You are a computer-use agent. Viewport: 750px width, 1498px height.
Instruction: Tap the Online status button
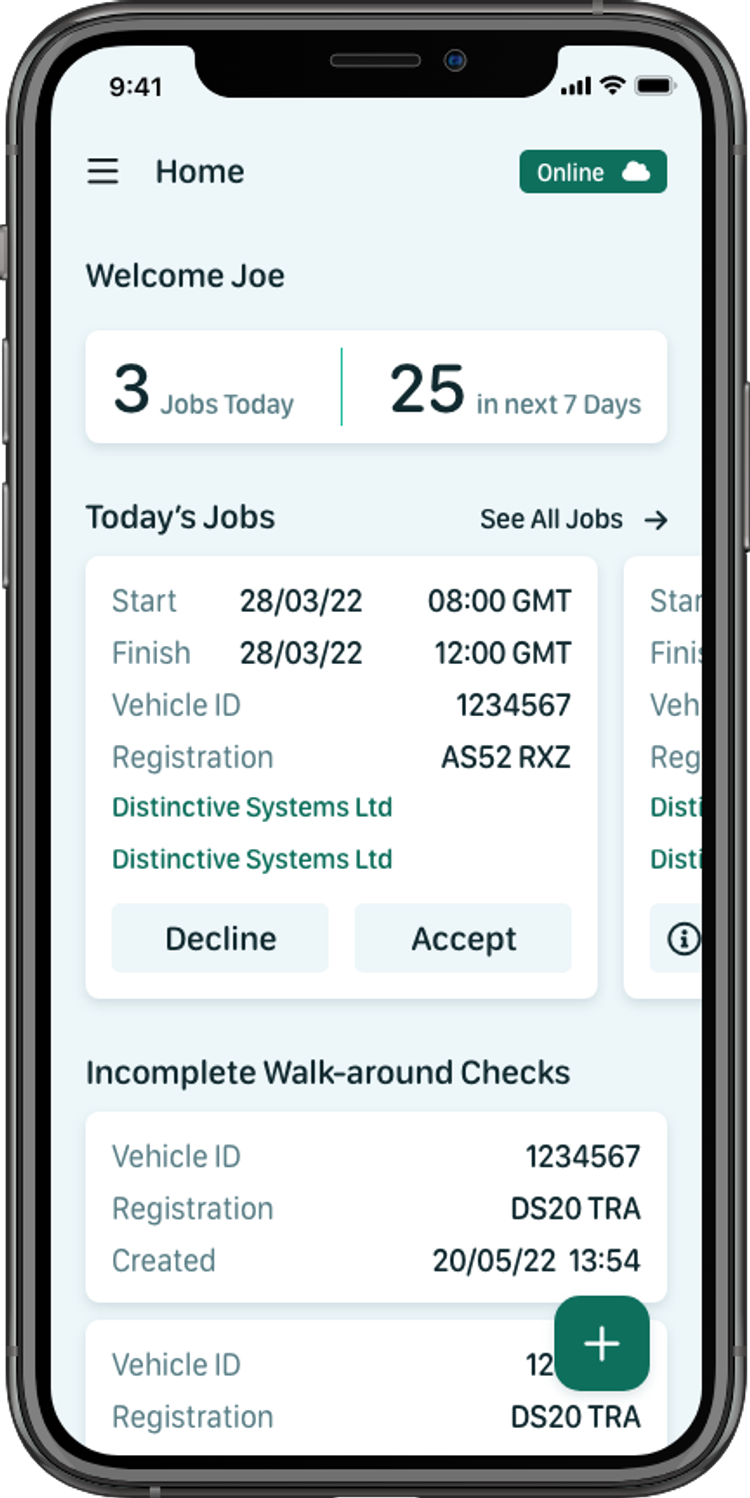(x=592, y=172)
